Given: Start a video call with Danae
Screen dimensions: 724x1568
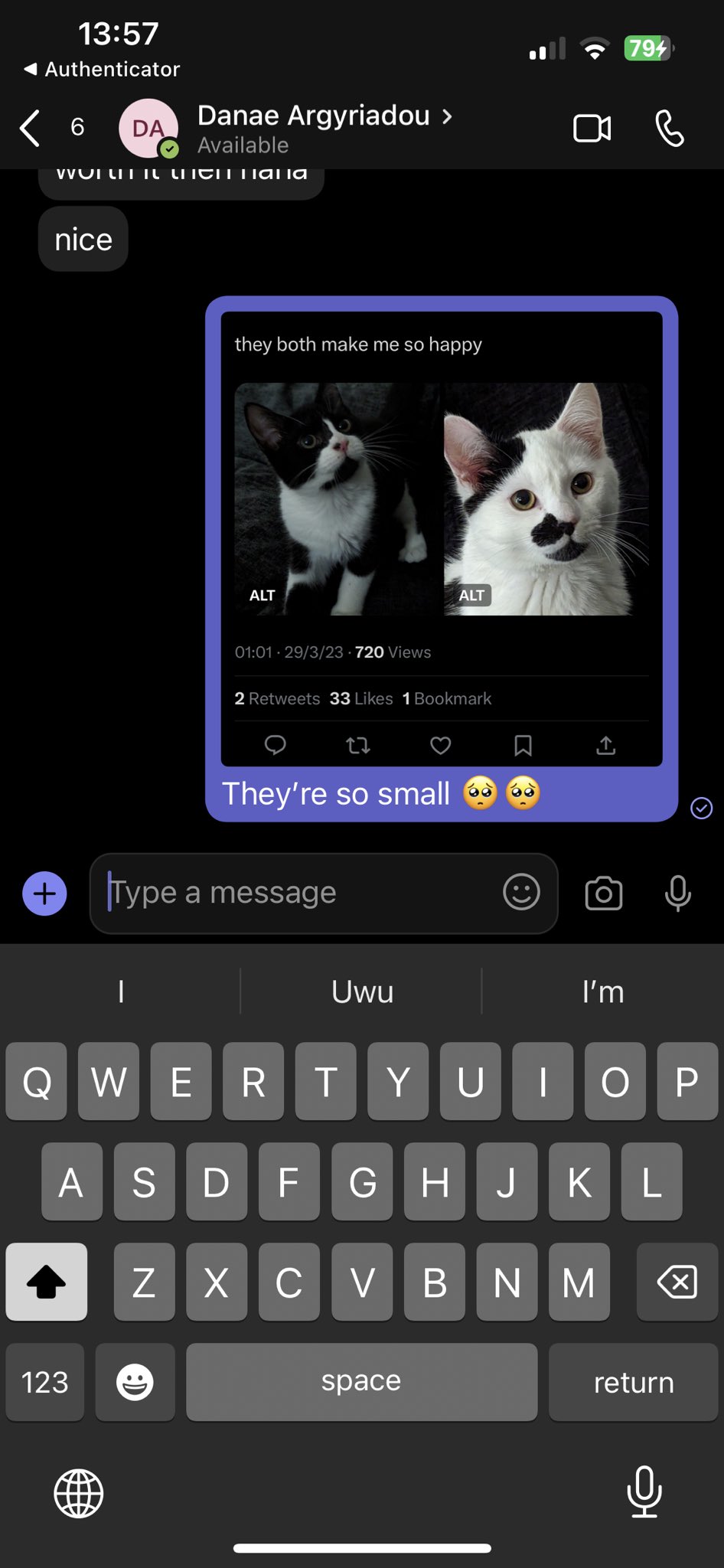Looking at the screenshot, I should [592, 128].
